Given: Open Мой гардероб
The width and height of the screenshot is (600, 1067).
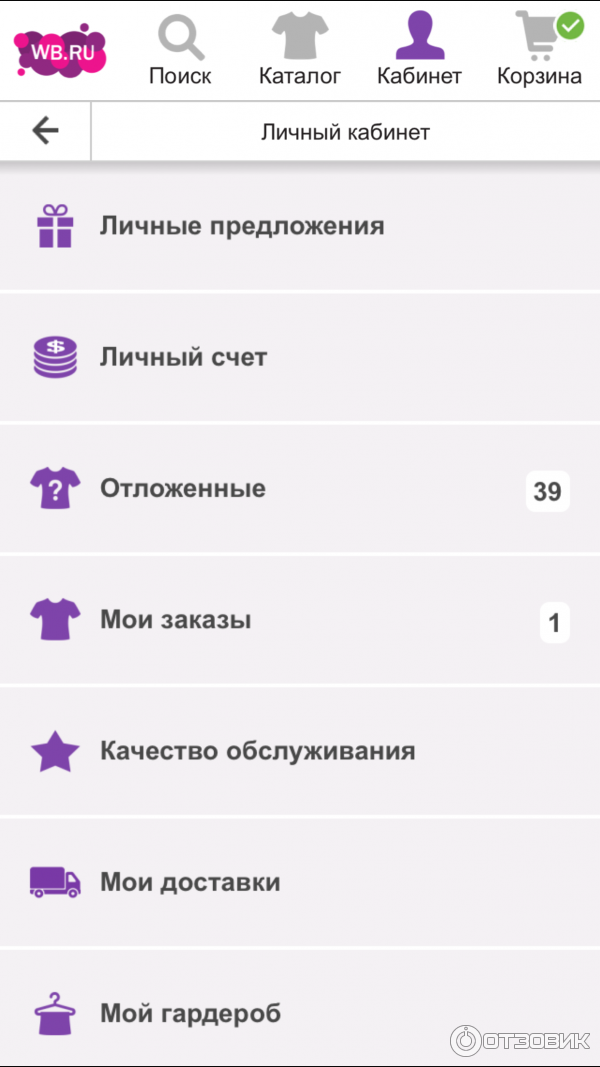Looking at the screenshot, I should (300, 1010).
